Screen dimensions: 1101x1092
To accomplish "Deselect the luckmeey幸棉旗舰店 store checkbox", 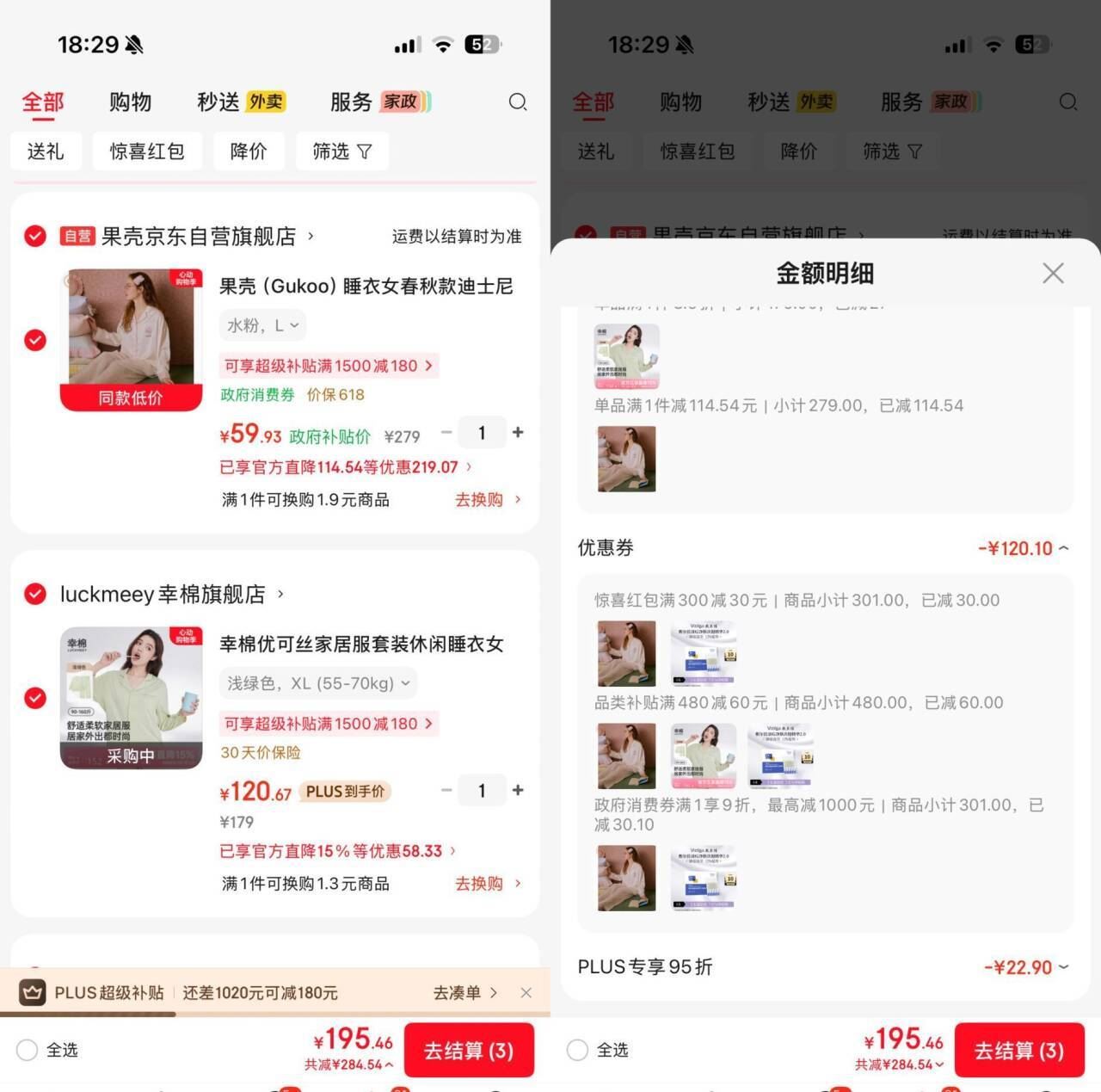I will [35, 594].
